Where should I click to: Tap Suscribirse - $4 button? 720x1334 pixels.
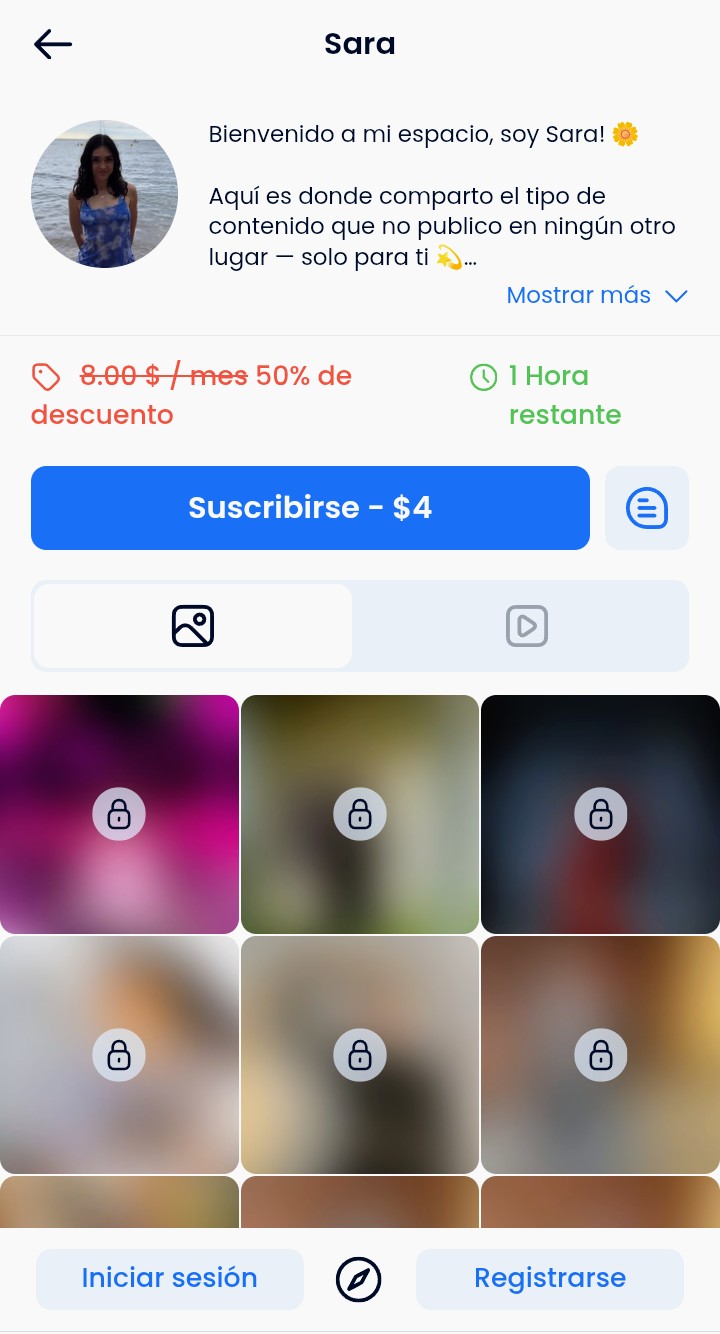coord(310,508)
